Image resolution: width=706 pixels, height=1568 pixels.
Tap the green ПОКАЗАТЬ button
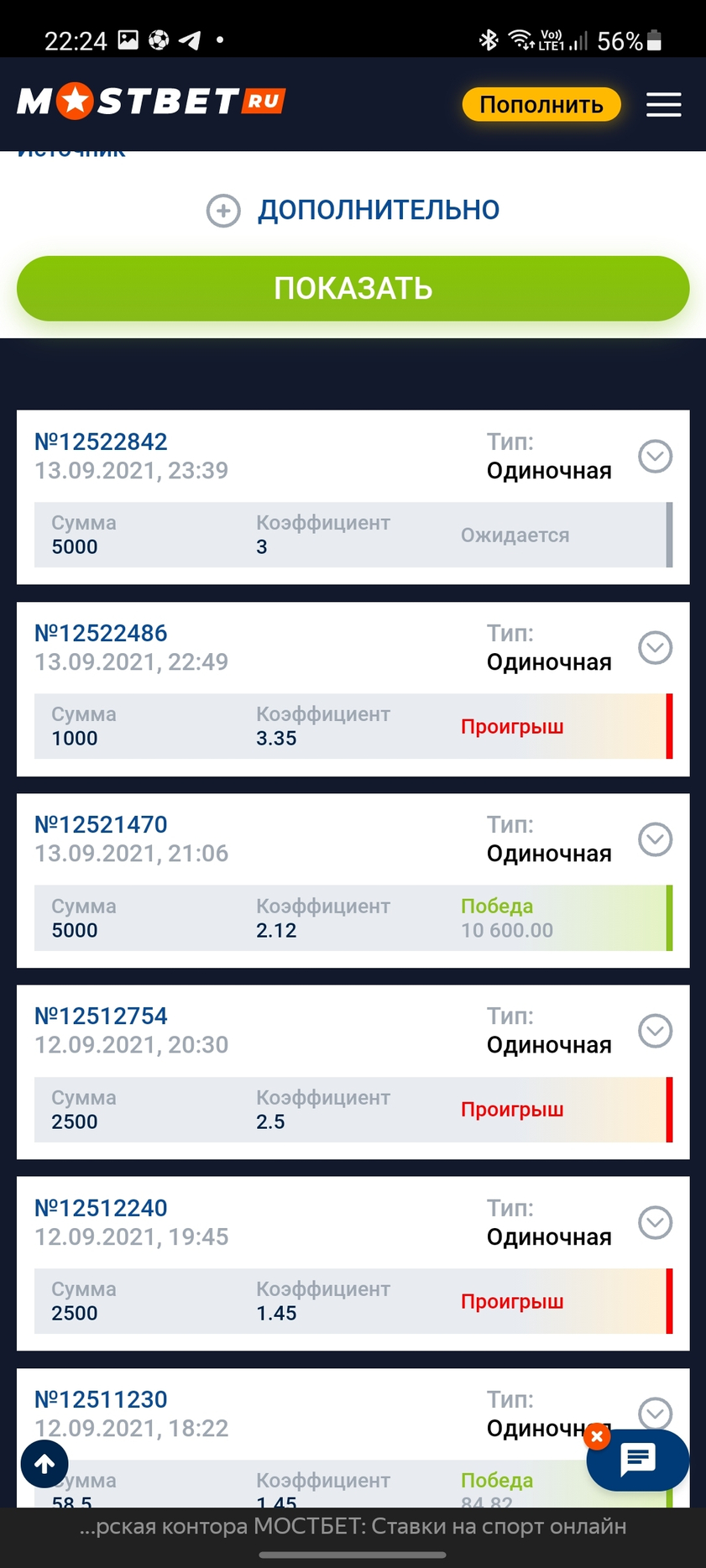click(x=353, y=289)
